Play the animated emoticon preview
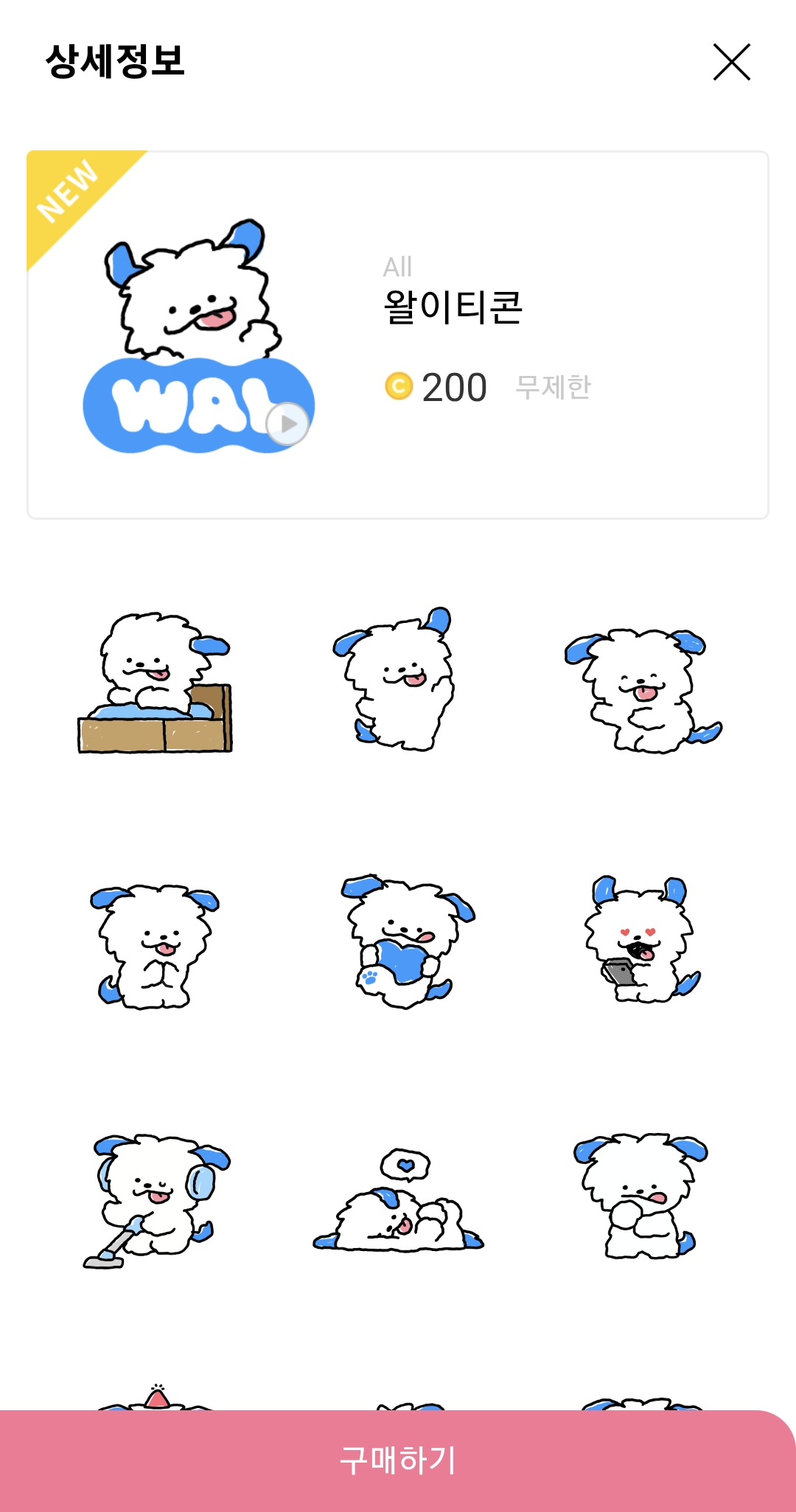Screen dimensions: 796x1512 coord(289,422)
